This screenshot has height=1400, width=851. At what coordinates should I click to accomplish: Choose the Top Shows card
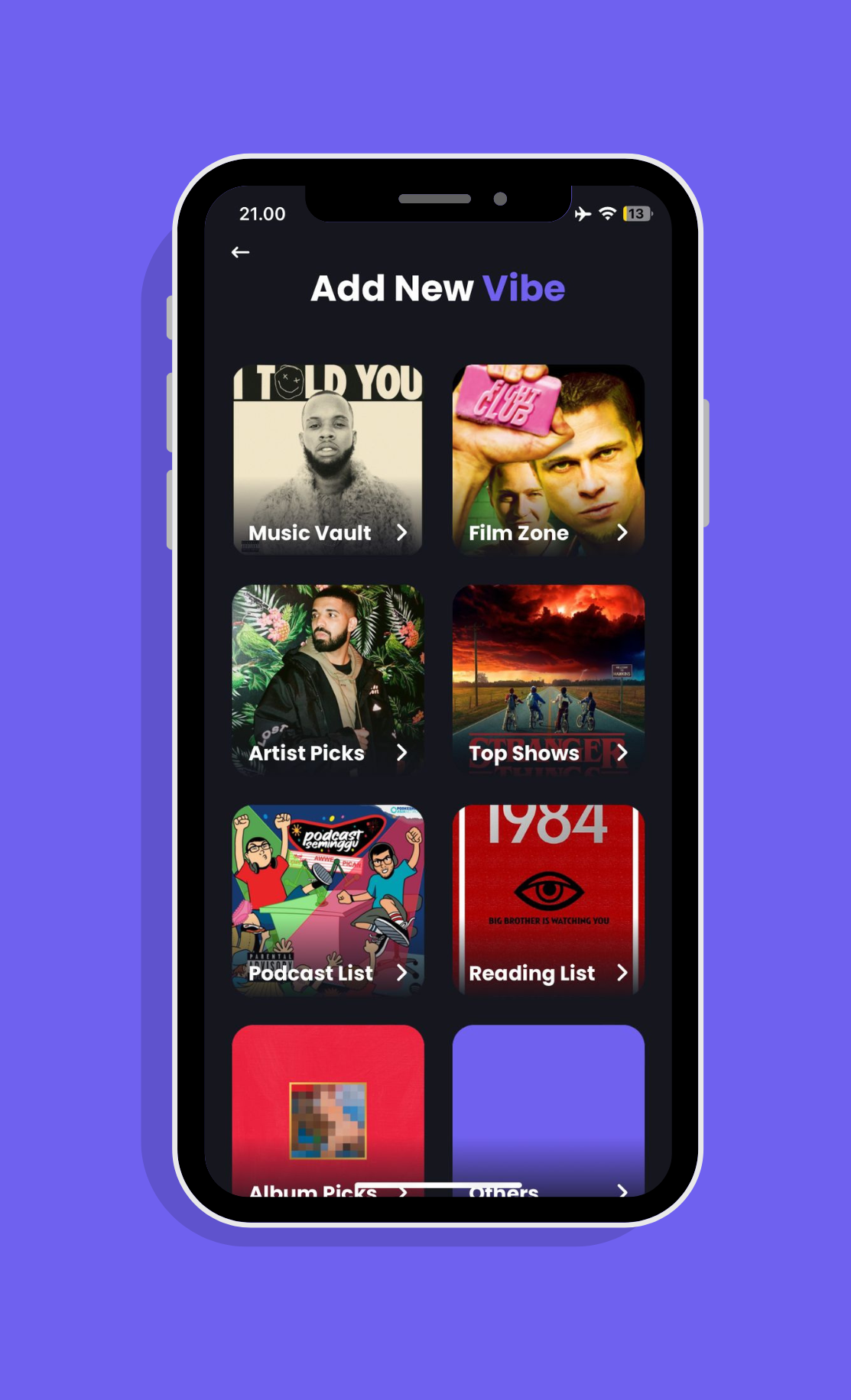[x=548, y=680]
